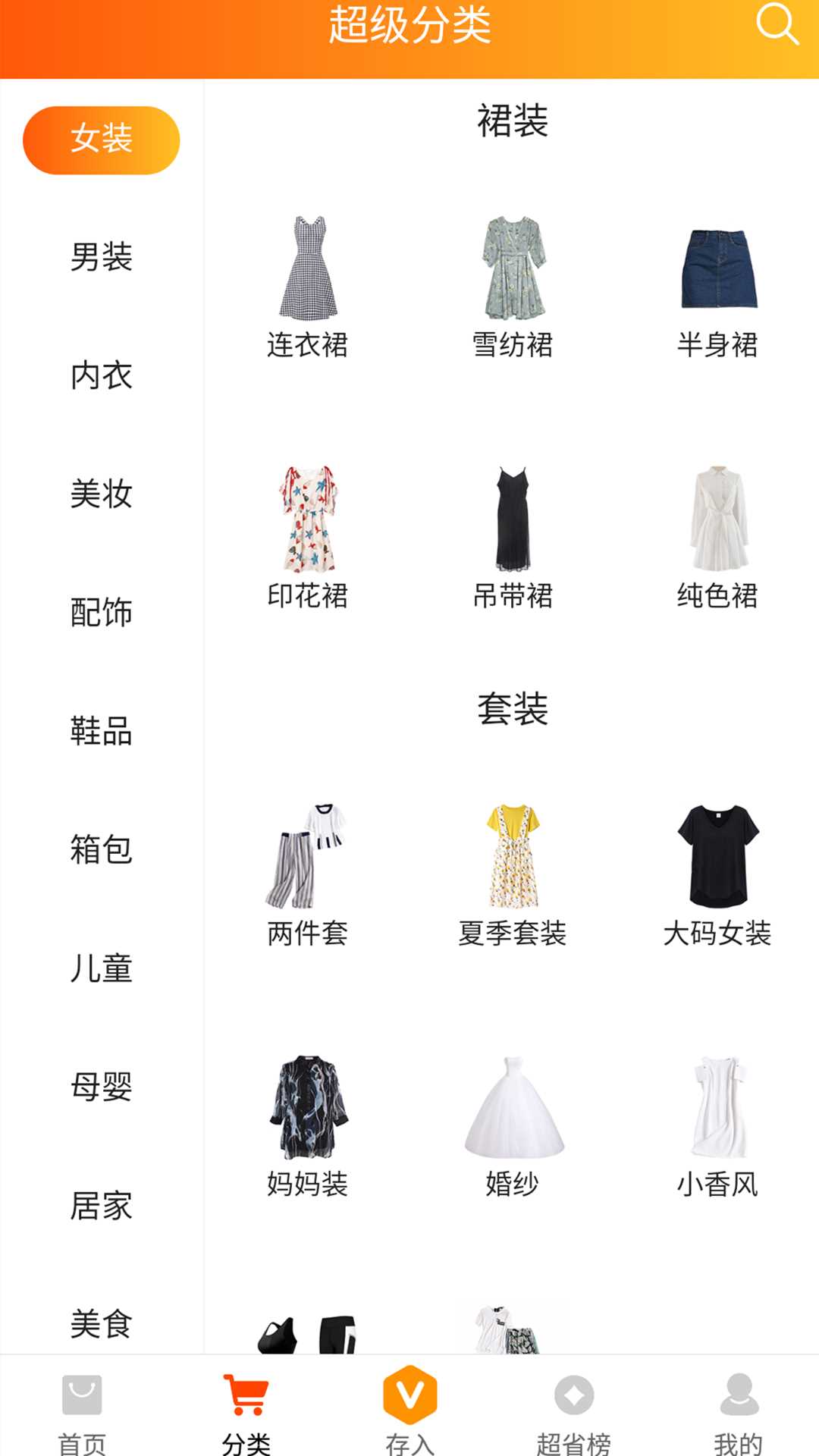Screen dimensions: 819x1456
Task: Go to the 首页 home tab
Action: (82, 1412)
